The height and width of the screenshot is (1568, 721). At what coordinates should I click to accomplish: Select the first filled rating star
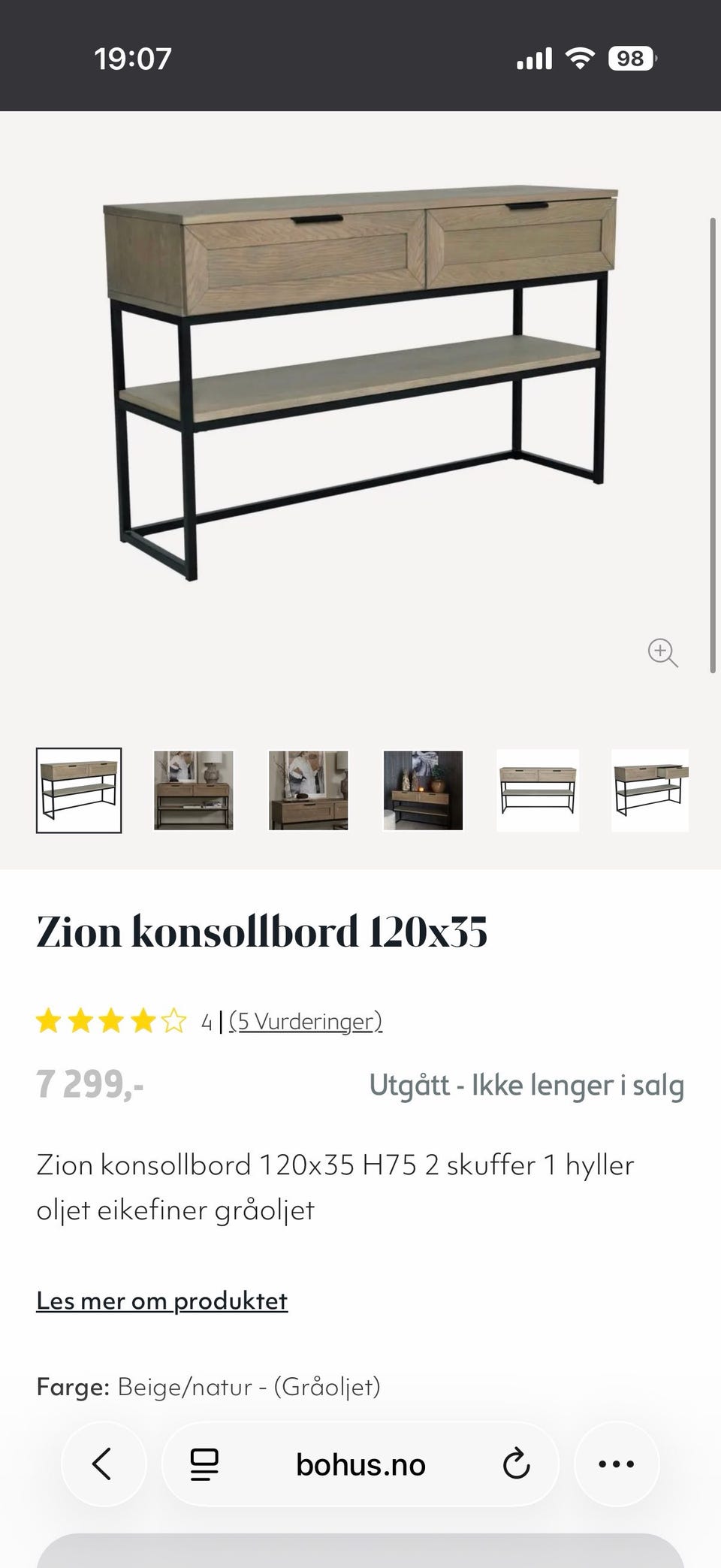[49, 1021]
